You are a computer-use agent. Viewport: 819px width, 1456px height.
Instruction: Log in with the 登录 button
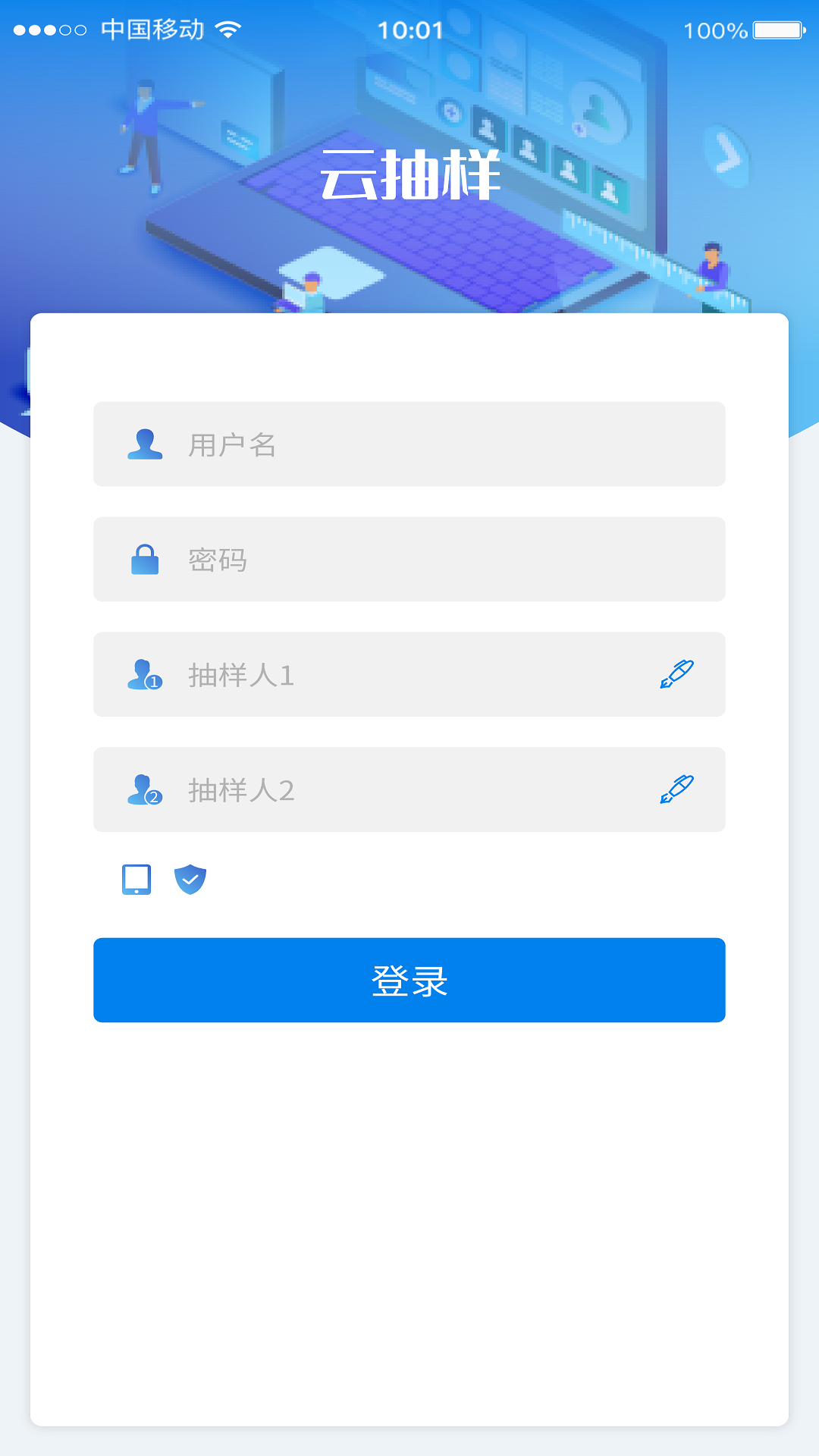(x=409, y=981)
